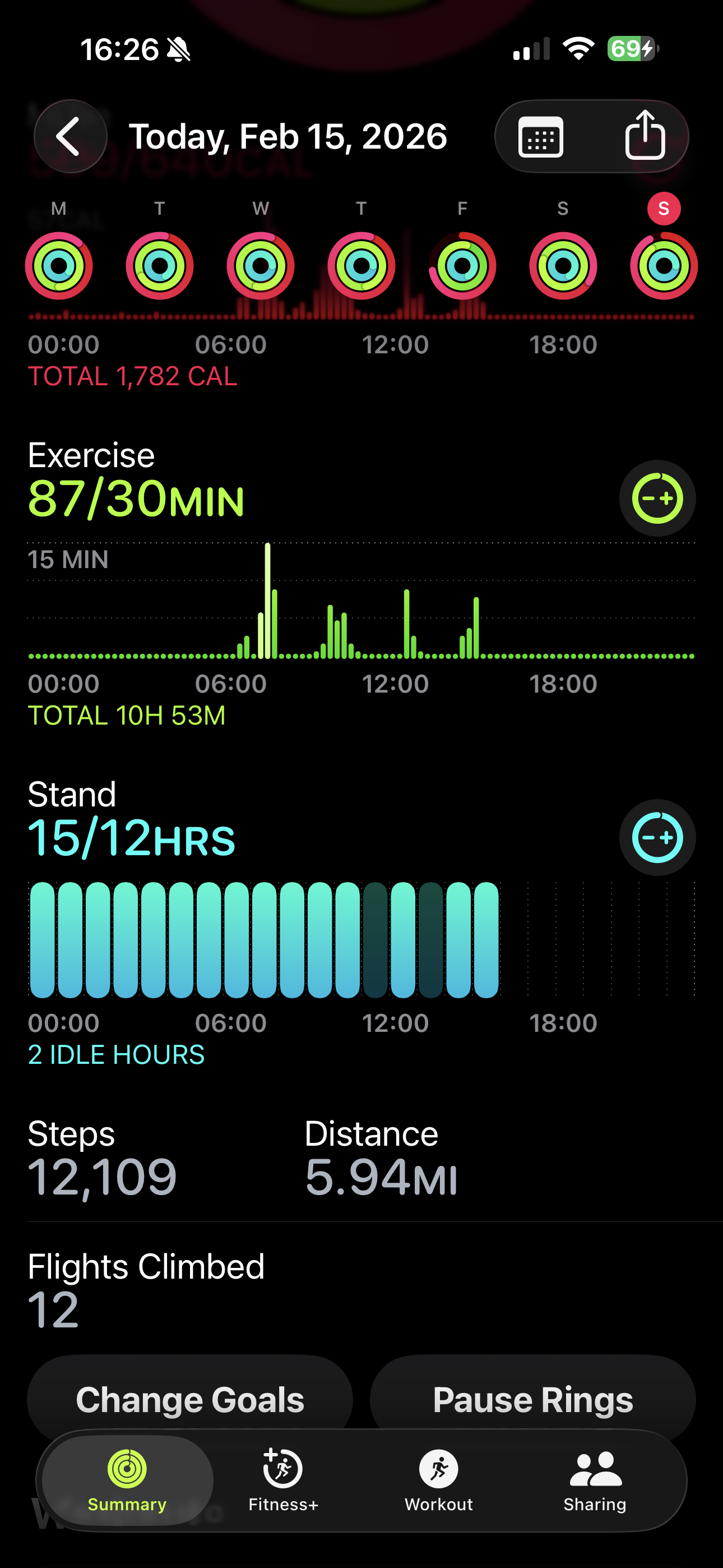This screenshot has height=1568, width=723.
Task: Stay on the Summary tab
Action: [x=127, y=1481]
